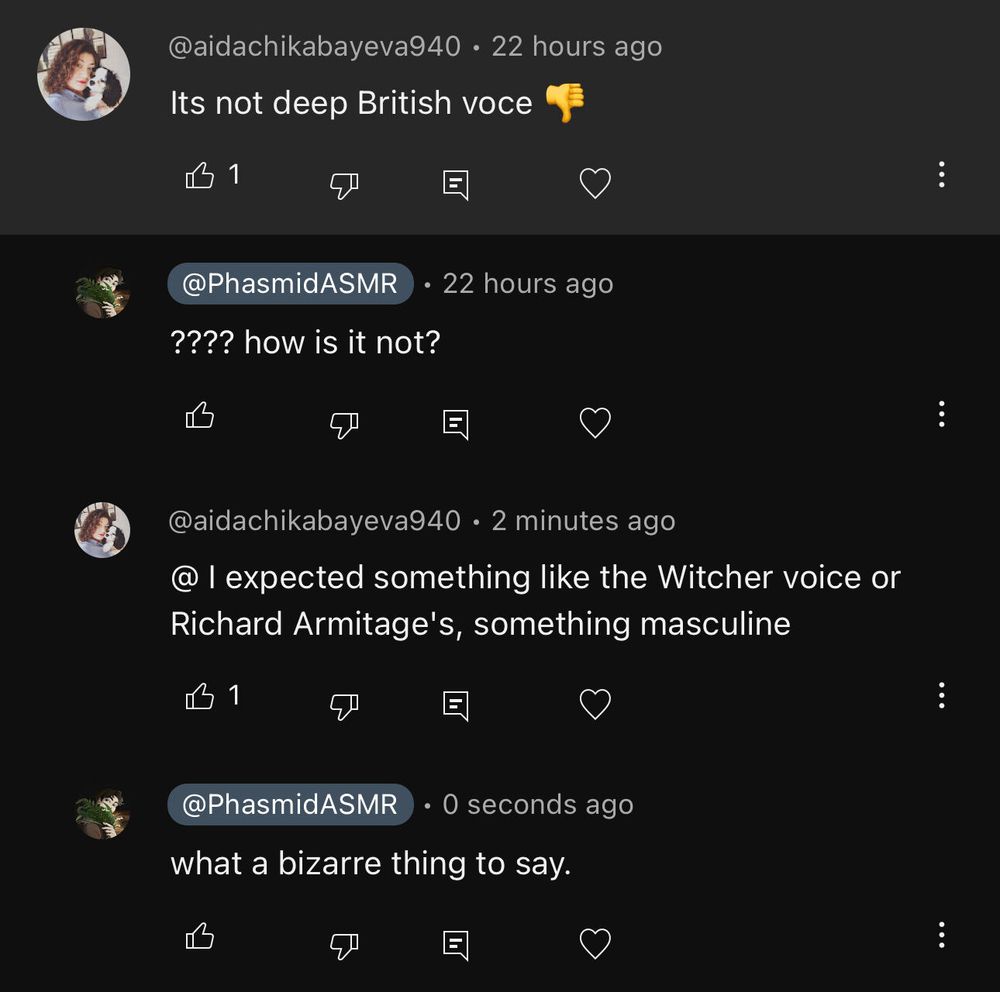The image size is (1000, 992).
Task: Dislike the "???? how is it not?" reply
Action: 344,425
